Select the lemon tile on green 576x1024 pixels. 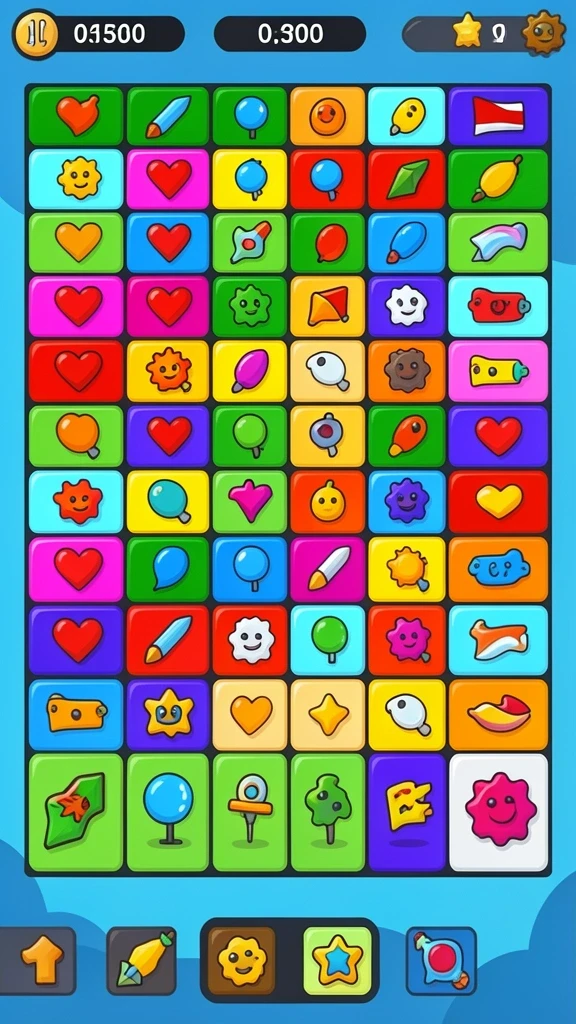click(x=498, y=179)
